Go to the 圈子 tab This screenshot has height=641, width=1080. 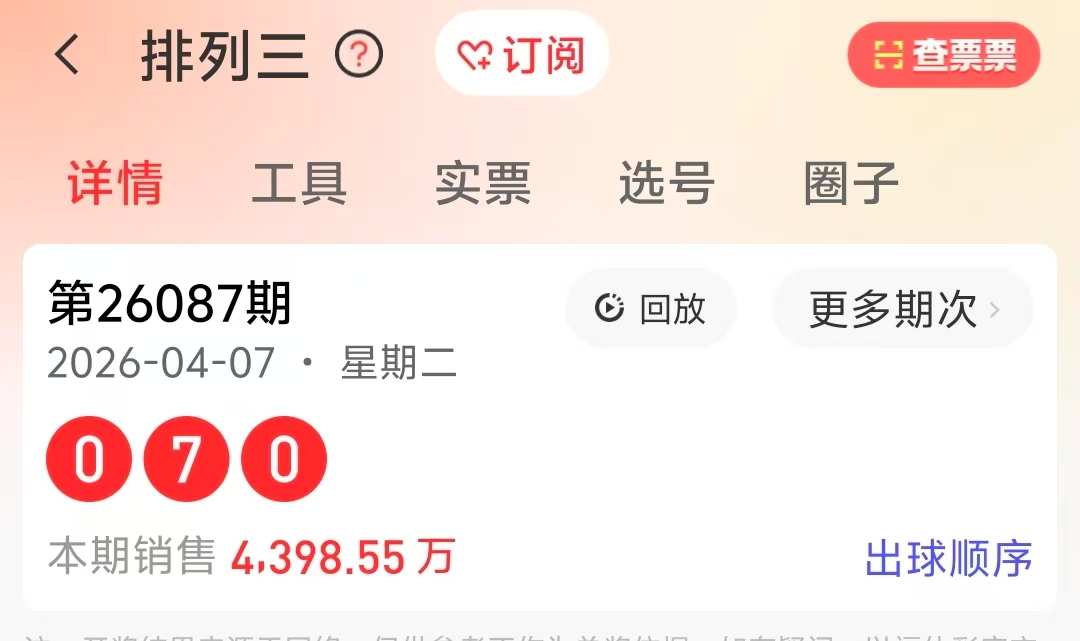[x=851, y=183]
